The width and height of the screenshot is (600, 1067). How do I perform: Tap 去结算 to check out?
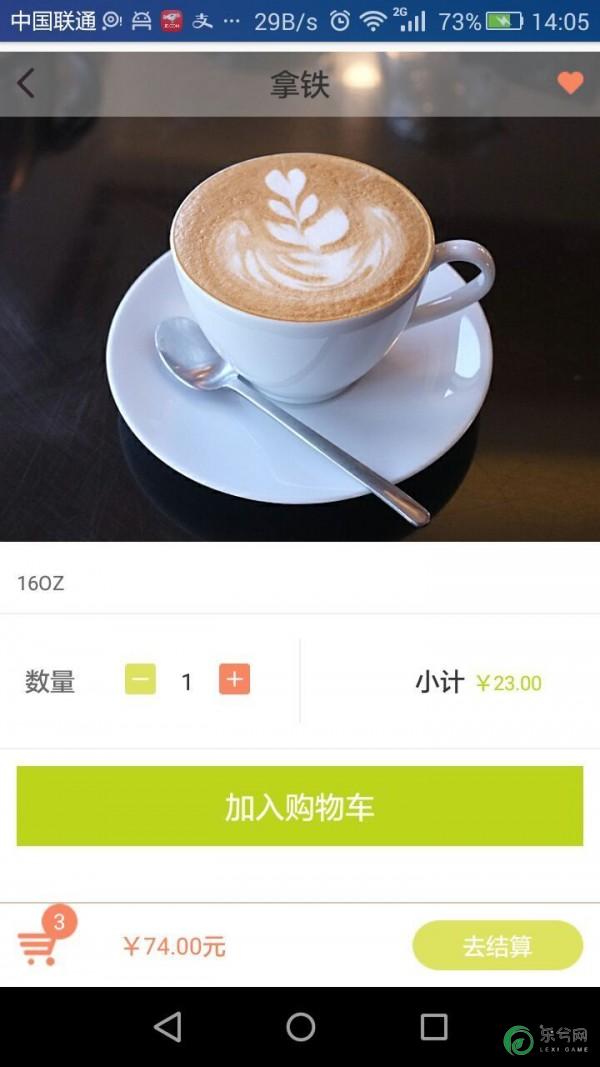click(x=497, y=946)
